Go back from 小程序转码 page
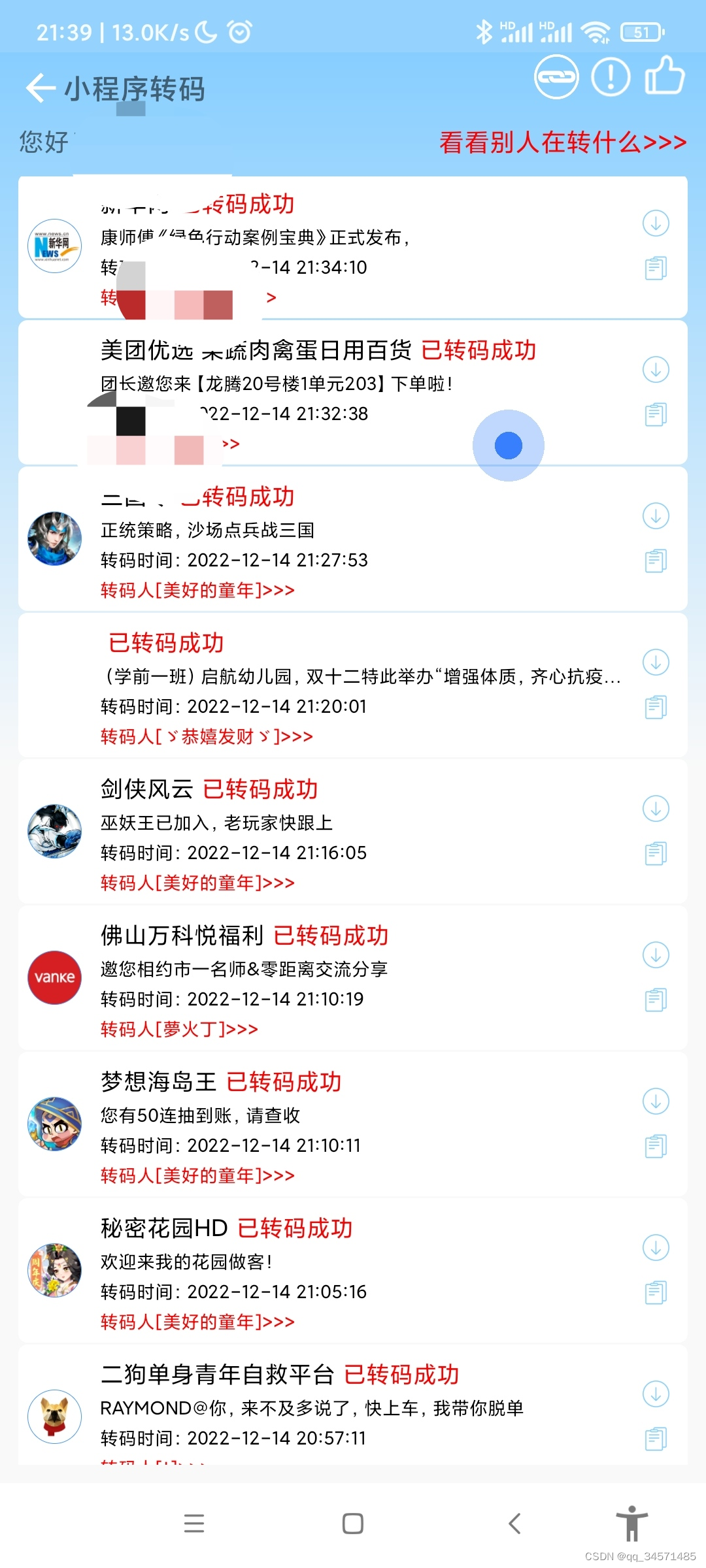The image size is (706, 1568). (41, 88)
